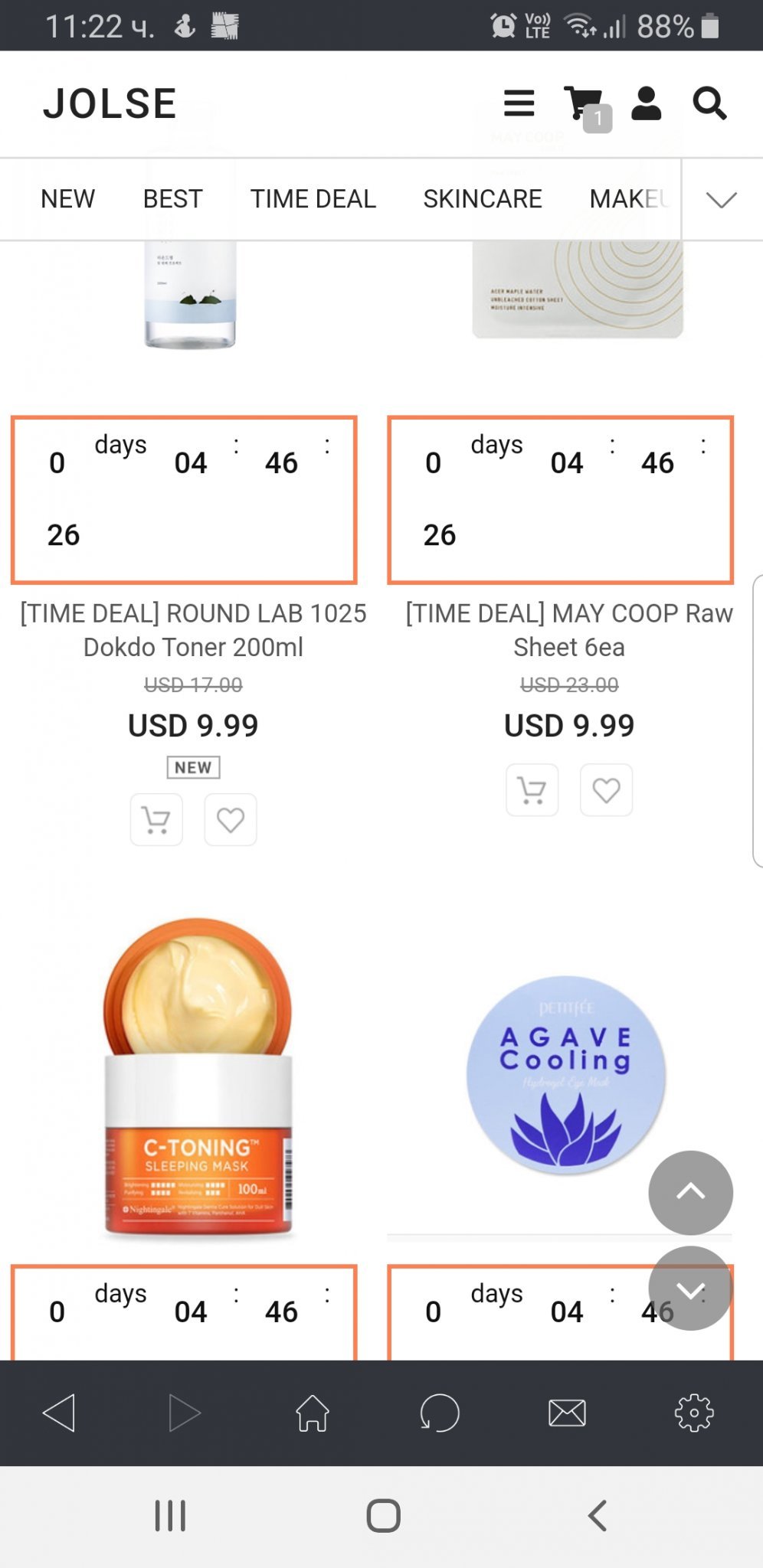The width and height of the screenshot is (763, 1568).
Task: Open the SKINCARE category
Action: click(482, 199)
